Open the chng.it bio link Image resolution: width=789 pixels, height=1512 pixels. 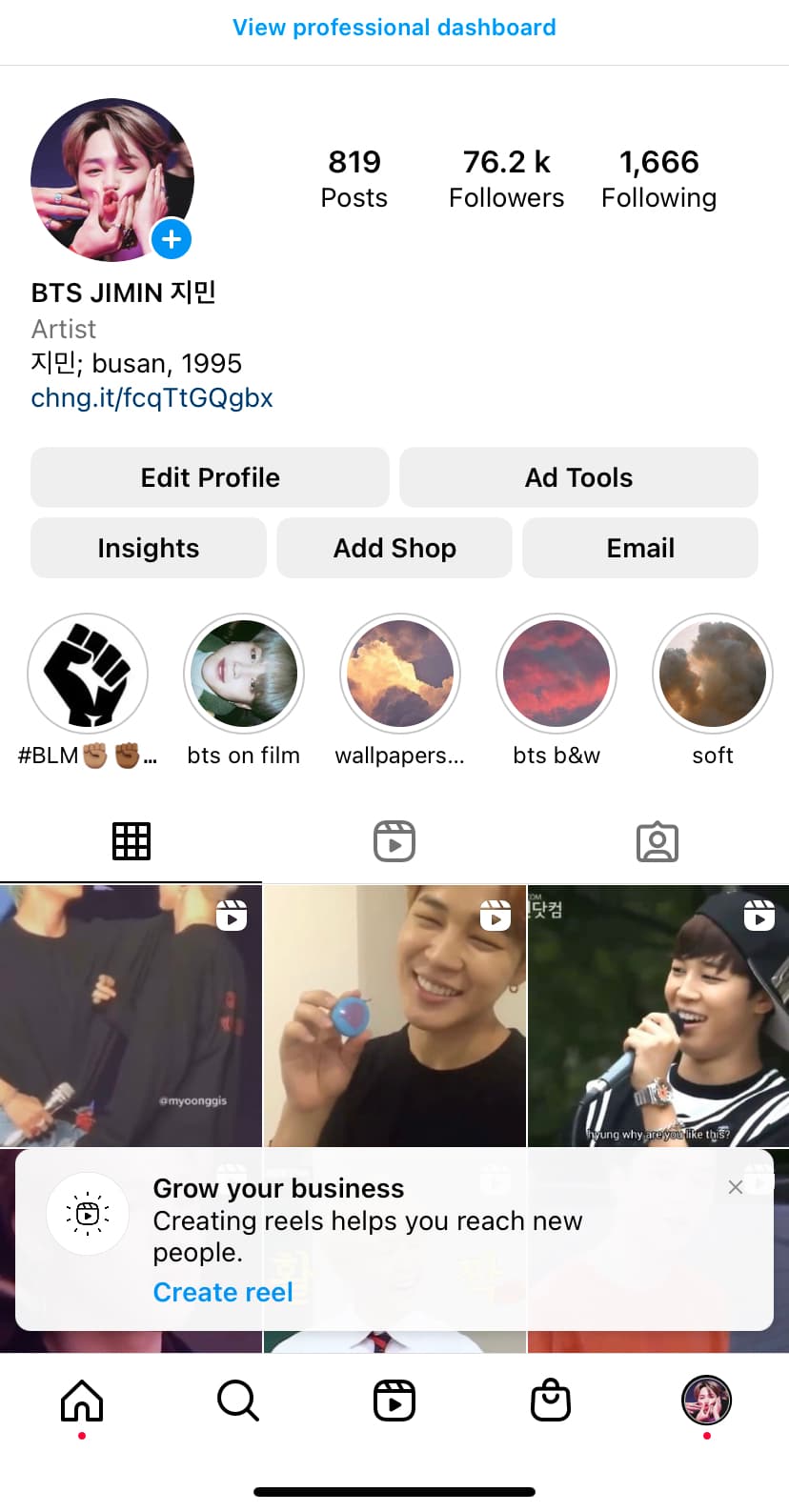tap(152, 397)
